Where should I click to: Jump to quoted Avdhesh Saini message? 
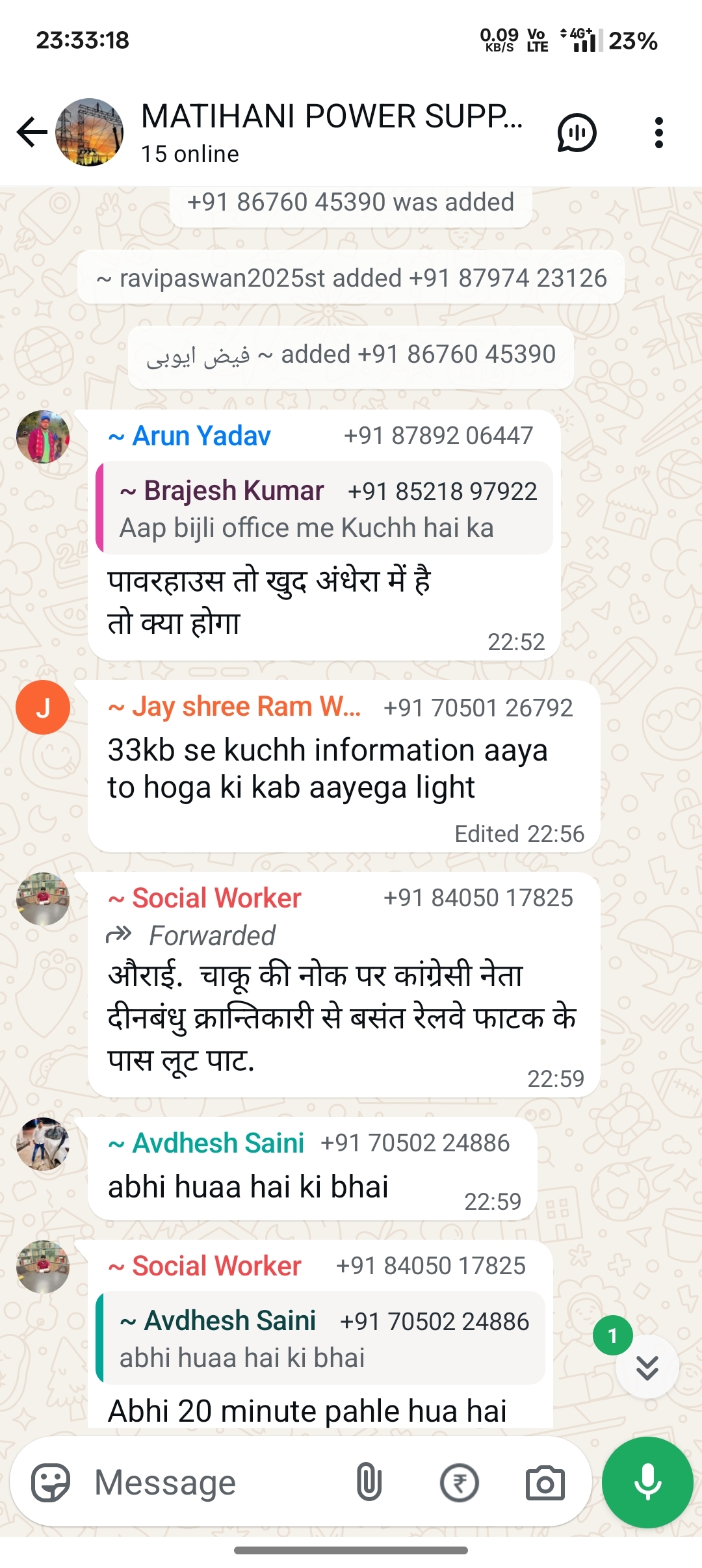[x=322, y=1338]
